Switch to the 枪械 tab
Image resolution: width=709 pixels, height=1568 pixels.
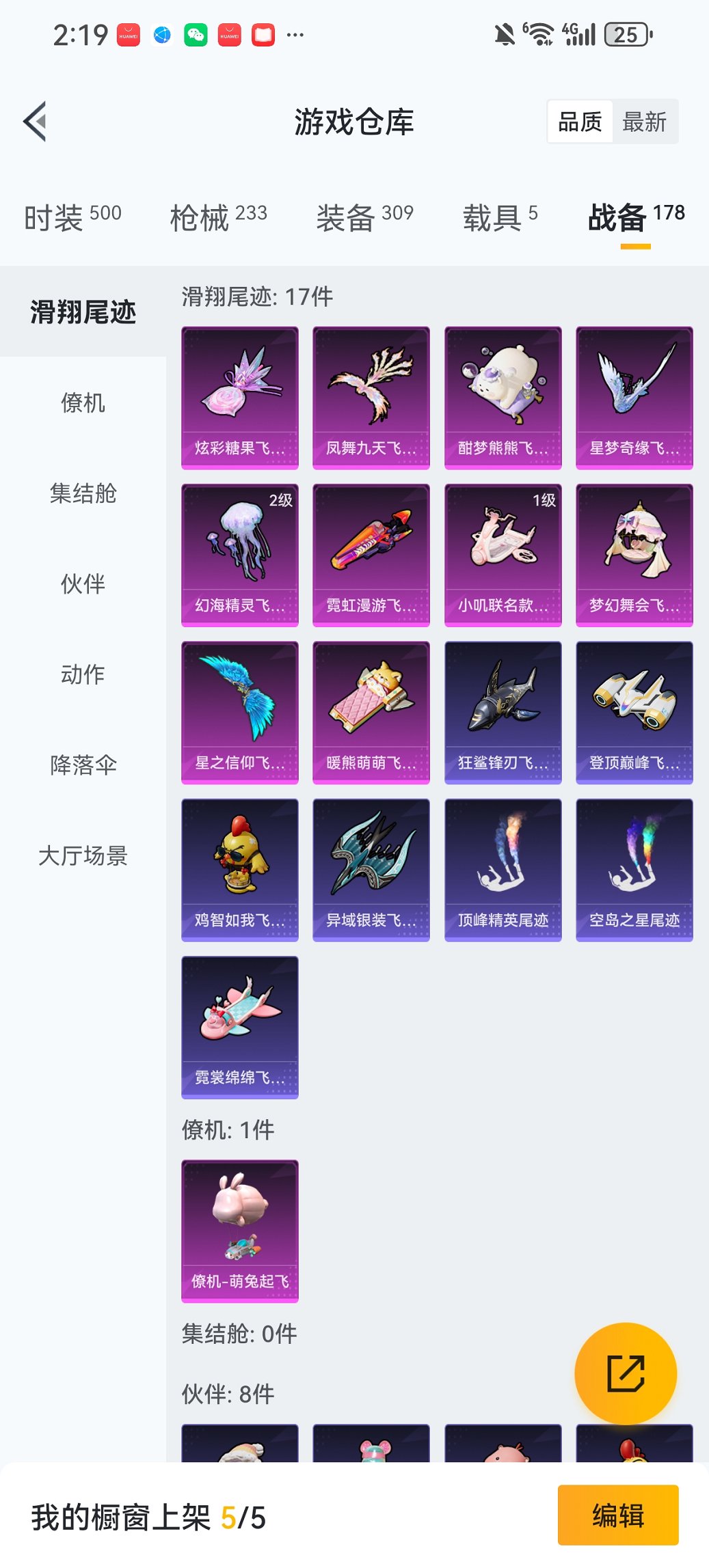click(x=218, y=217)
